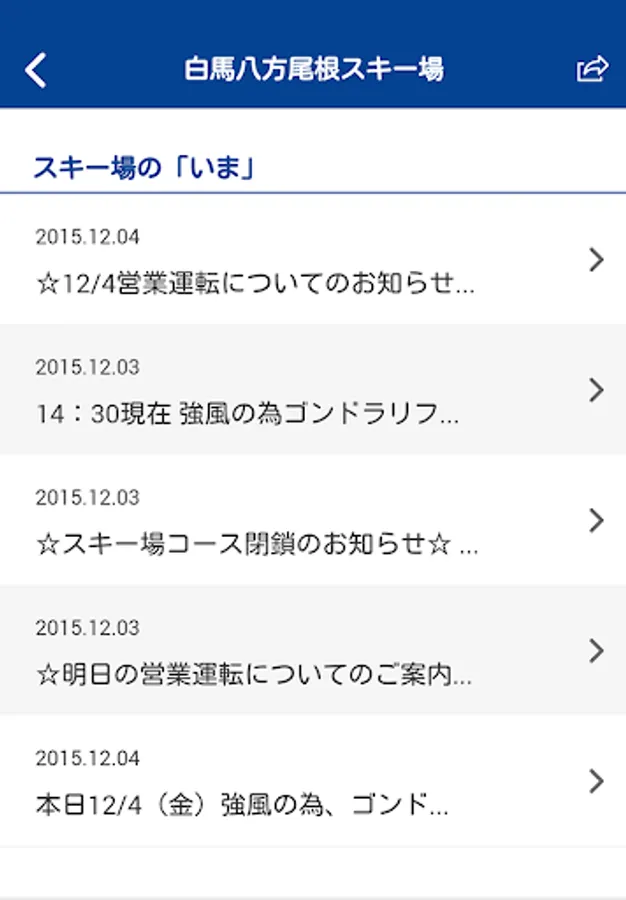Open the ☆明日の営業運転についてのご案内 notice
This screenshot has width=626, height=900.
313,650
